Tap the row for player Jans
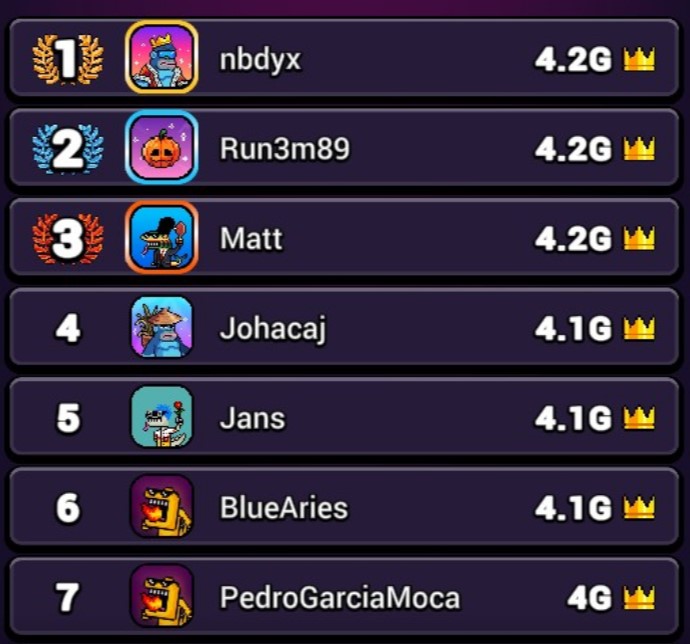Image resolution: width=690 pixels, height=644 pixels. 345,417
